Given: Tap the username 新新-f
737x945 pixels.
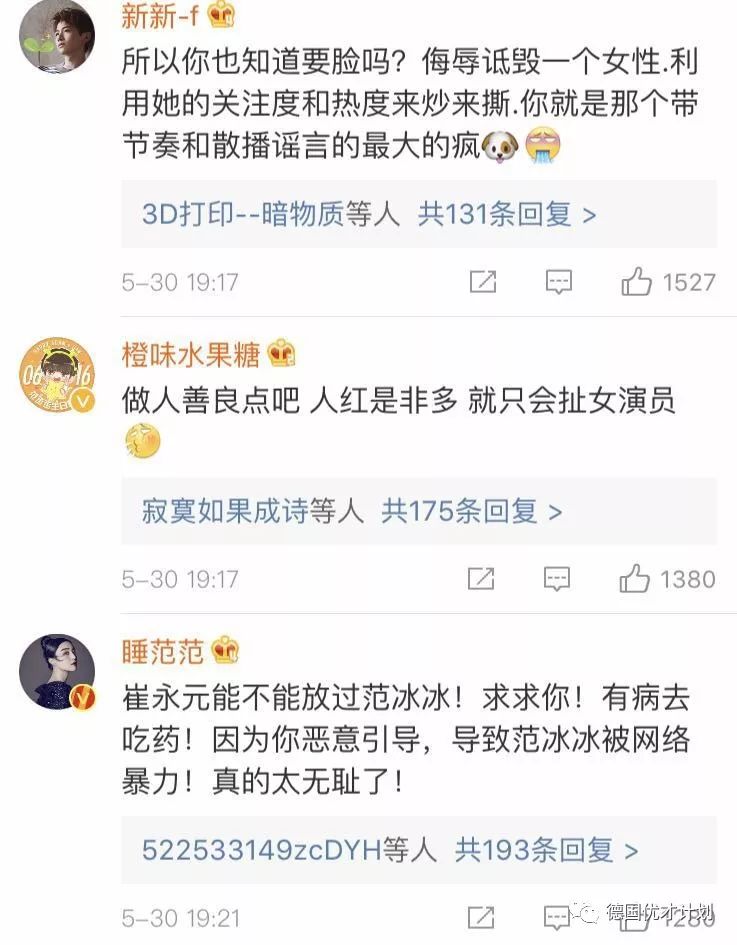Looking at the screenshot, I should [x=160, y=15].
